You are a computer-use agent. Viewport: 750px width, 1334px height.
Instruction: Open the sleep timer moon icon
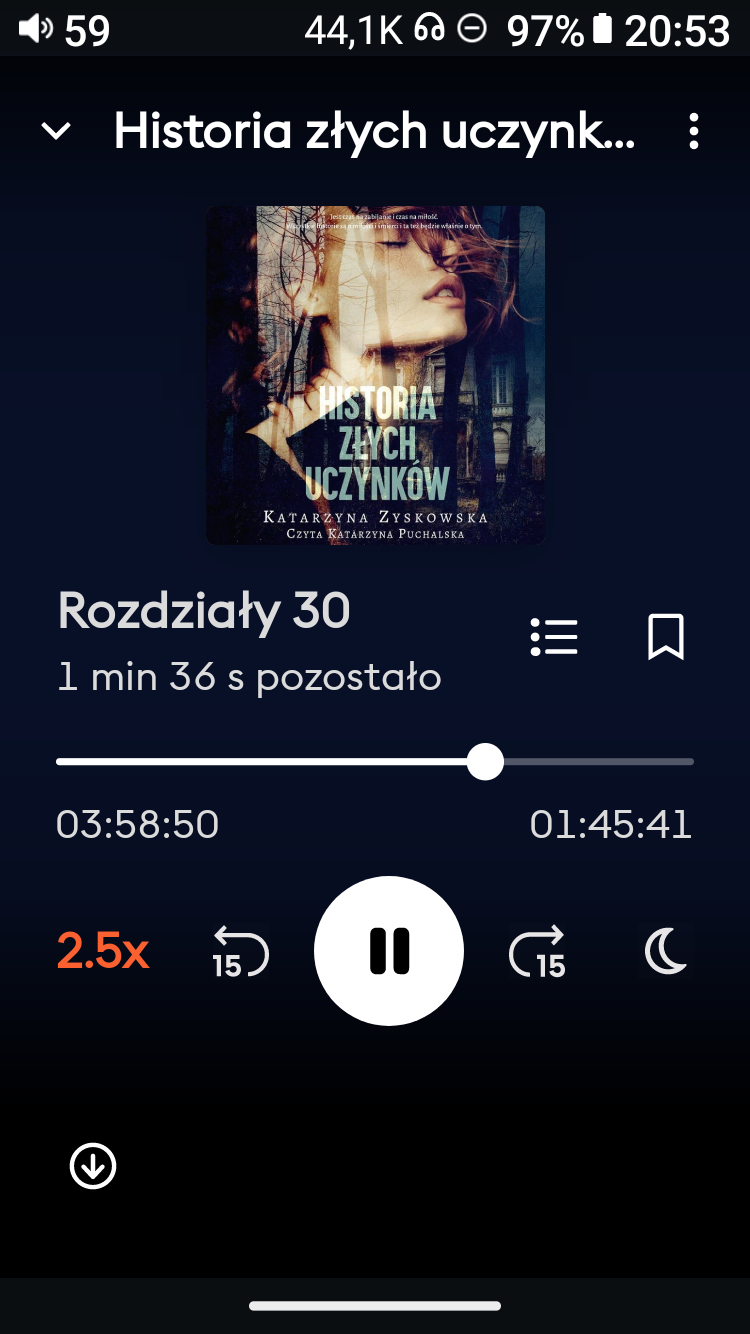point(666,951)
